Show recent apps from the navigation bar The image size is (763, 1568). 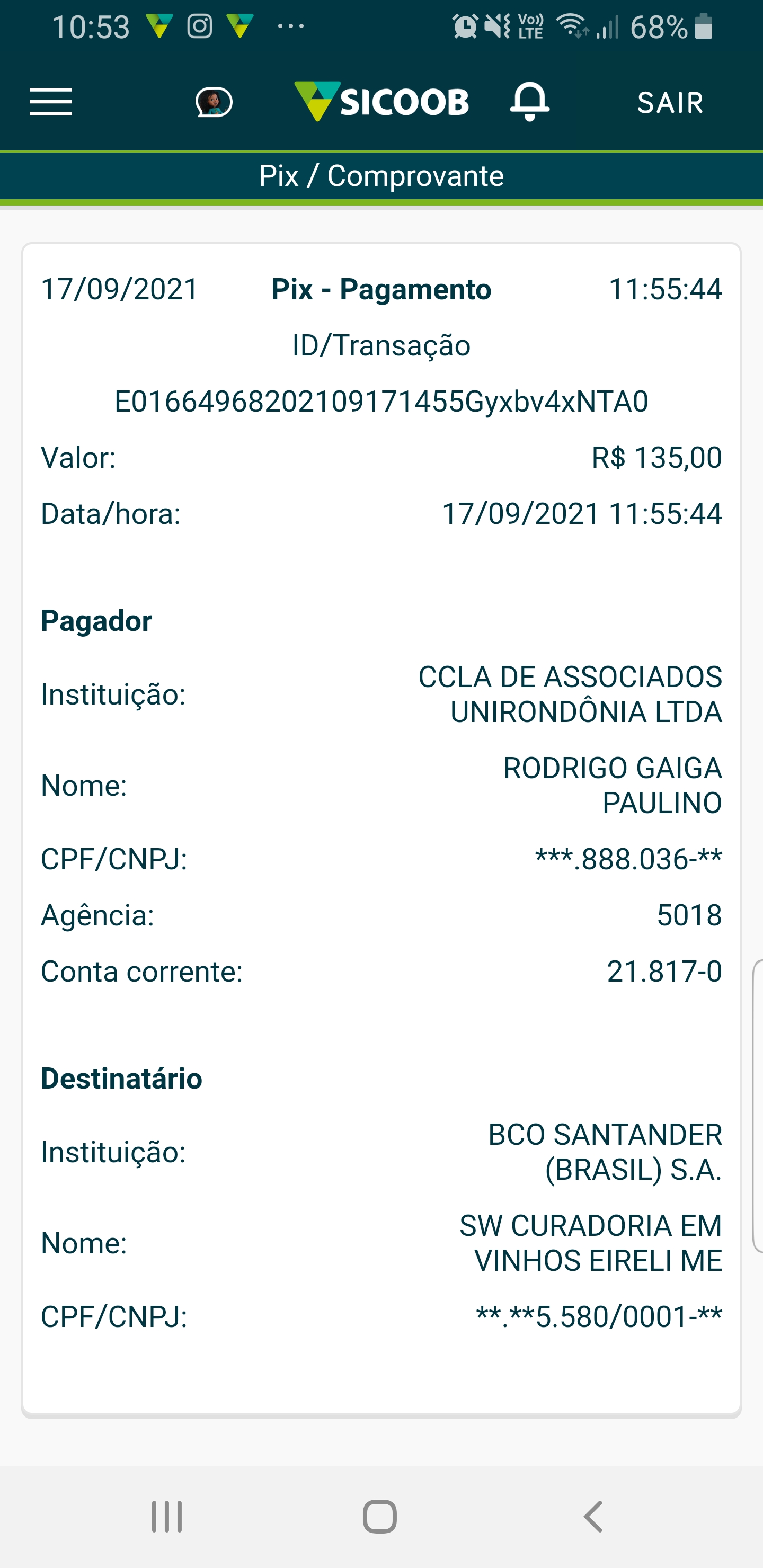point(167,1516)
